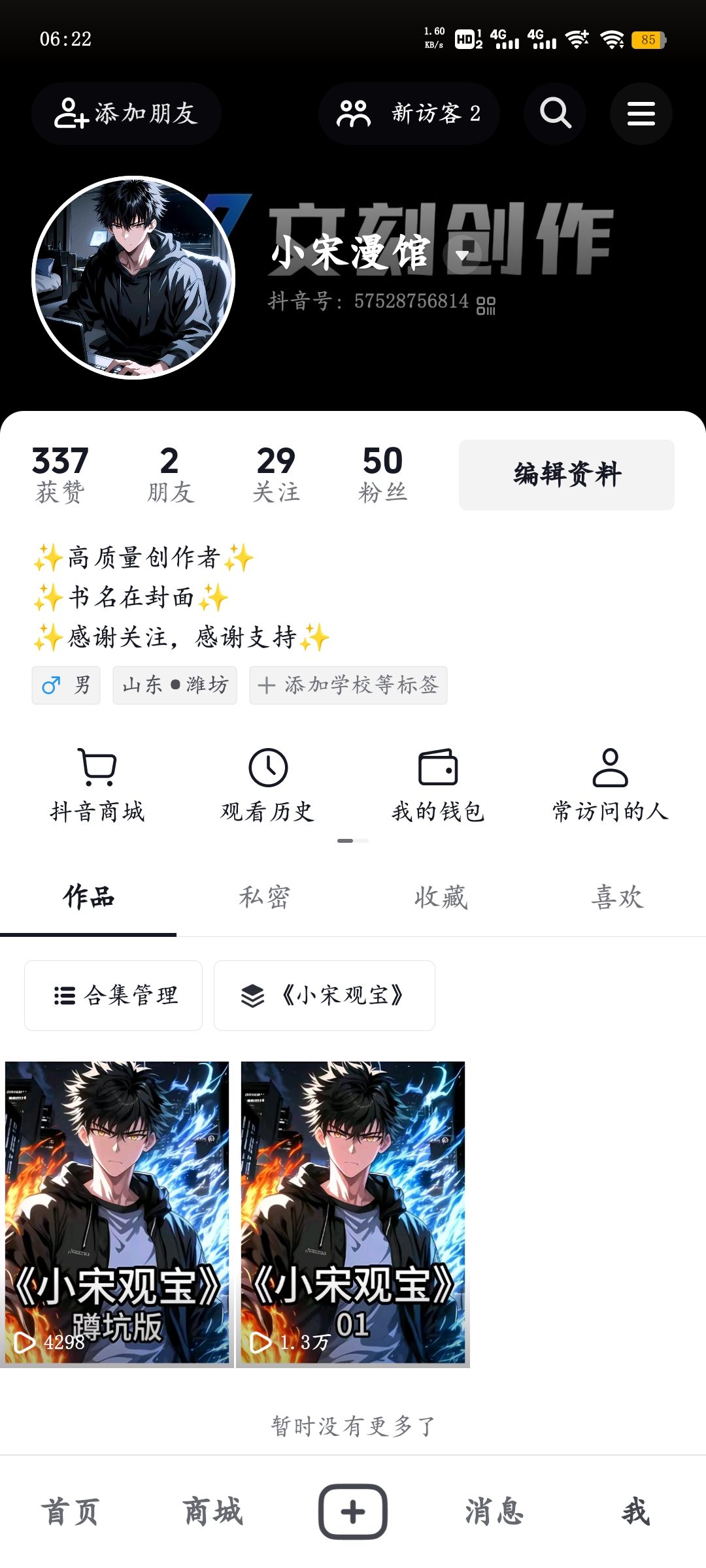Open the 抖音号 QR code icon

(486, 305)
